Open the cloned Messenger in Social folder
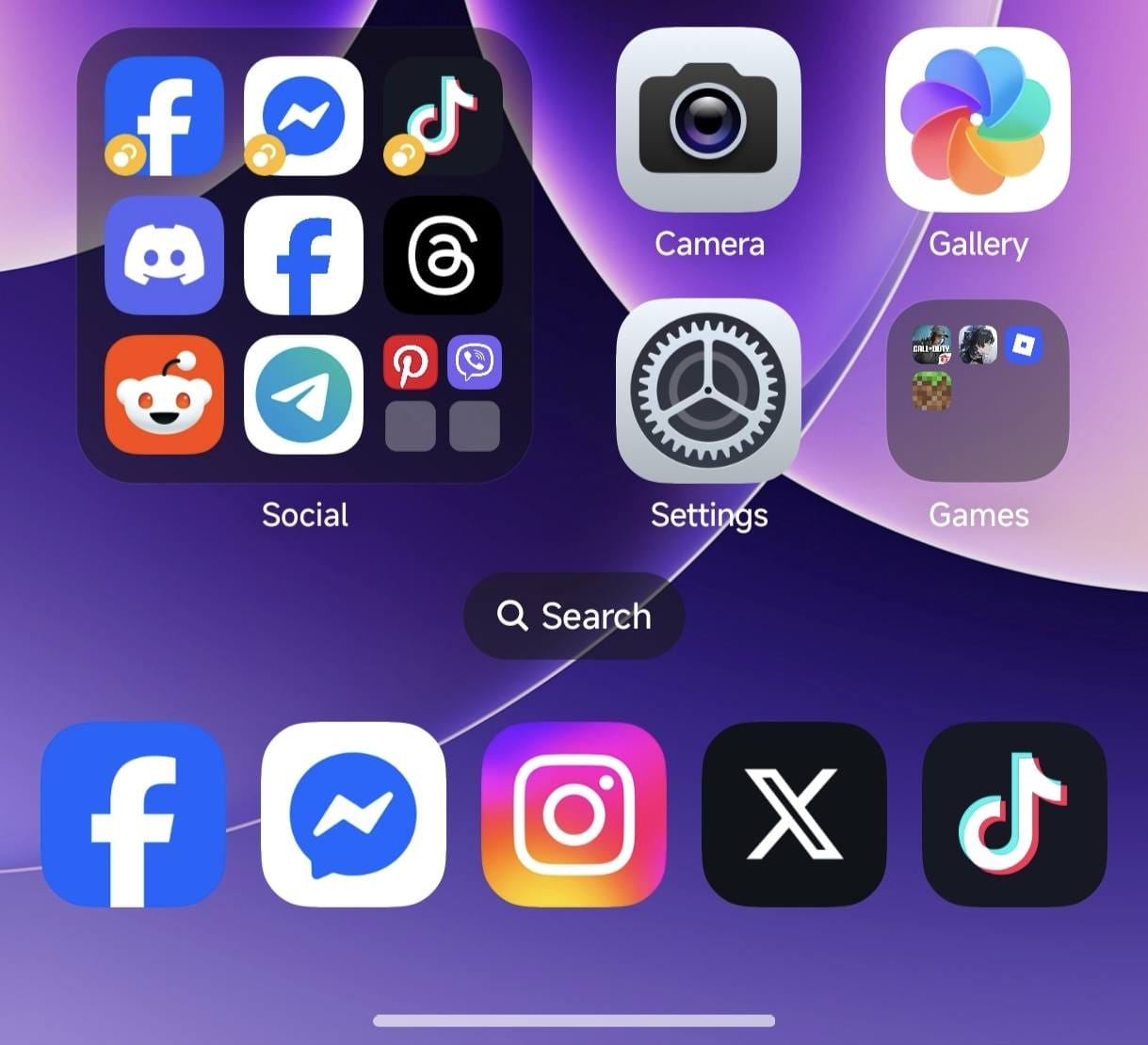Viewport: 1148px width, 1045px height. click(x=303, y=116)
